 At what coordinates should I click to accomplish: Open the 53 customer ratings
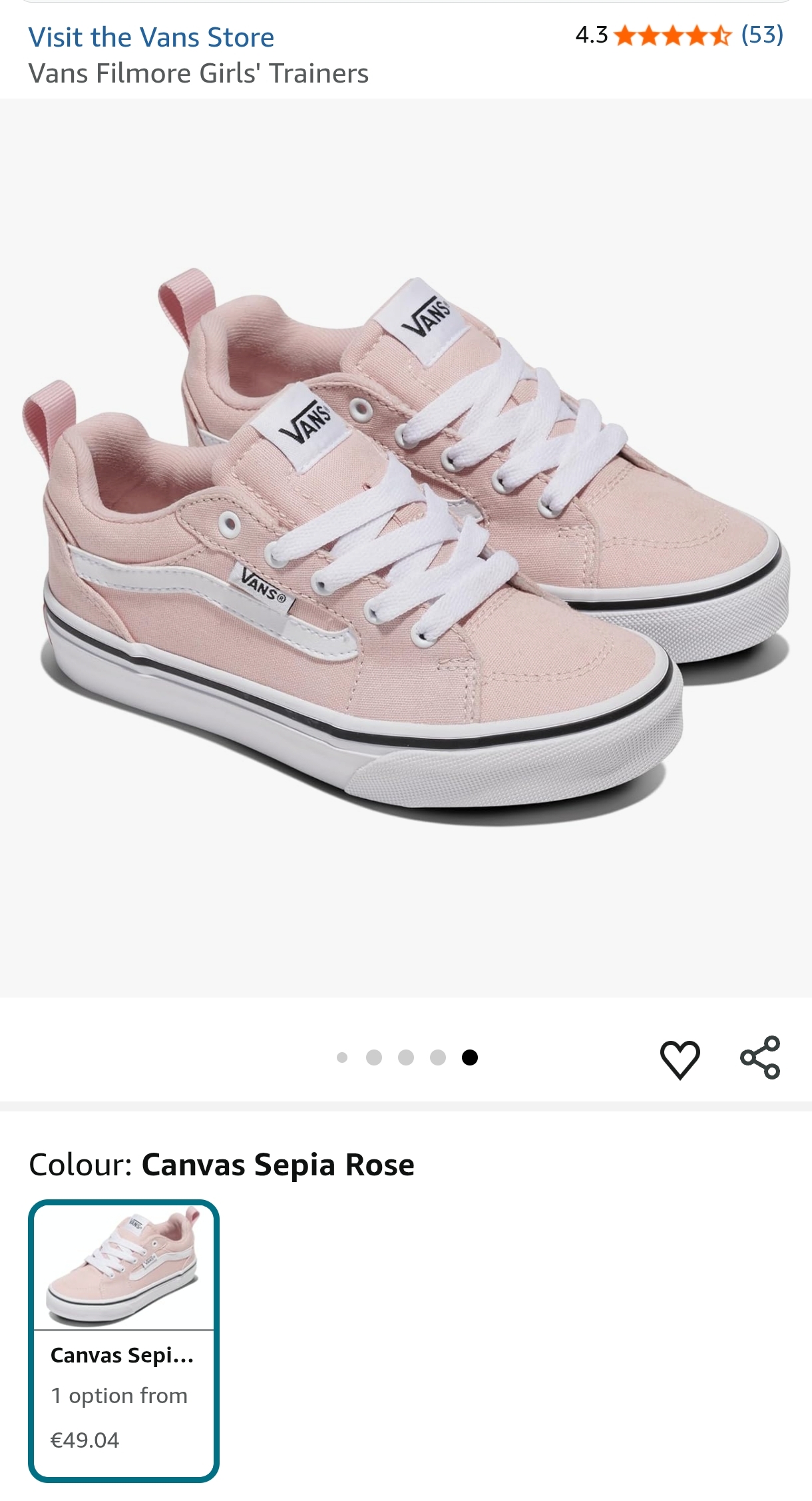762,35
